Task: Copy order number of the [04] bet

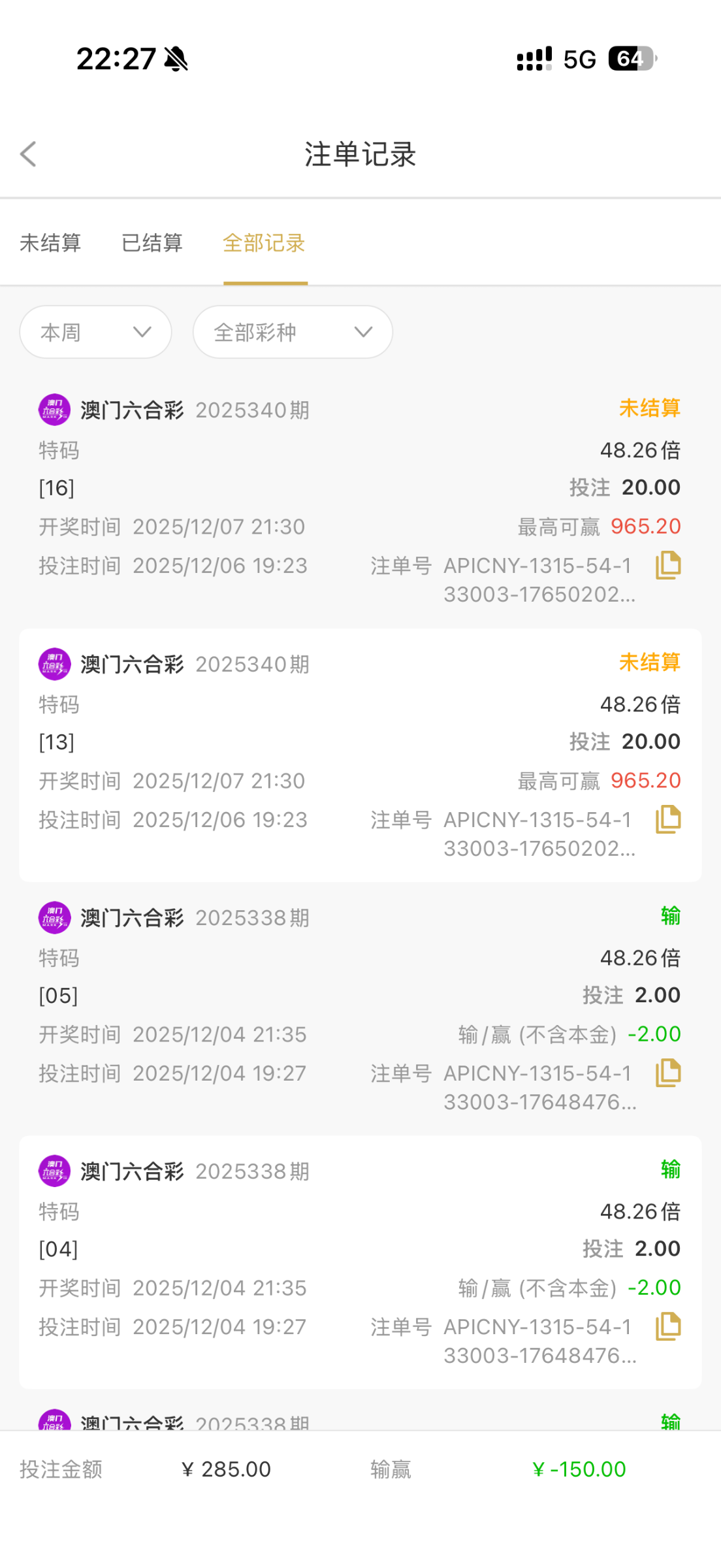Action: point(668,1326)
